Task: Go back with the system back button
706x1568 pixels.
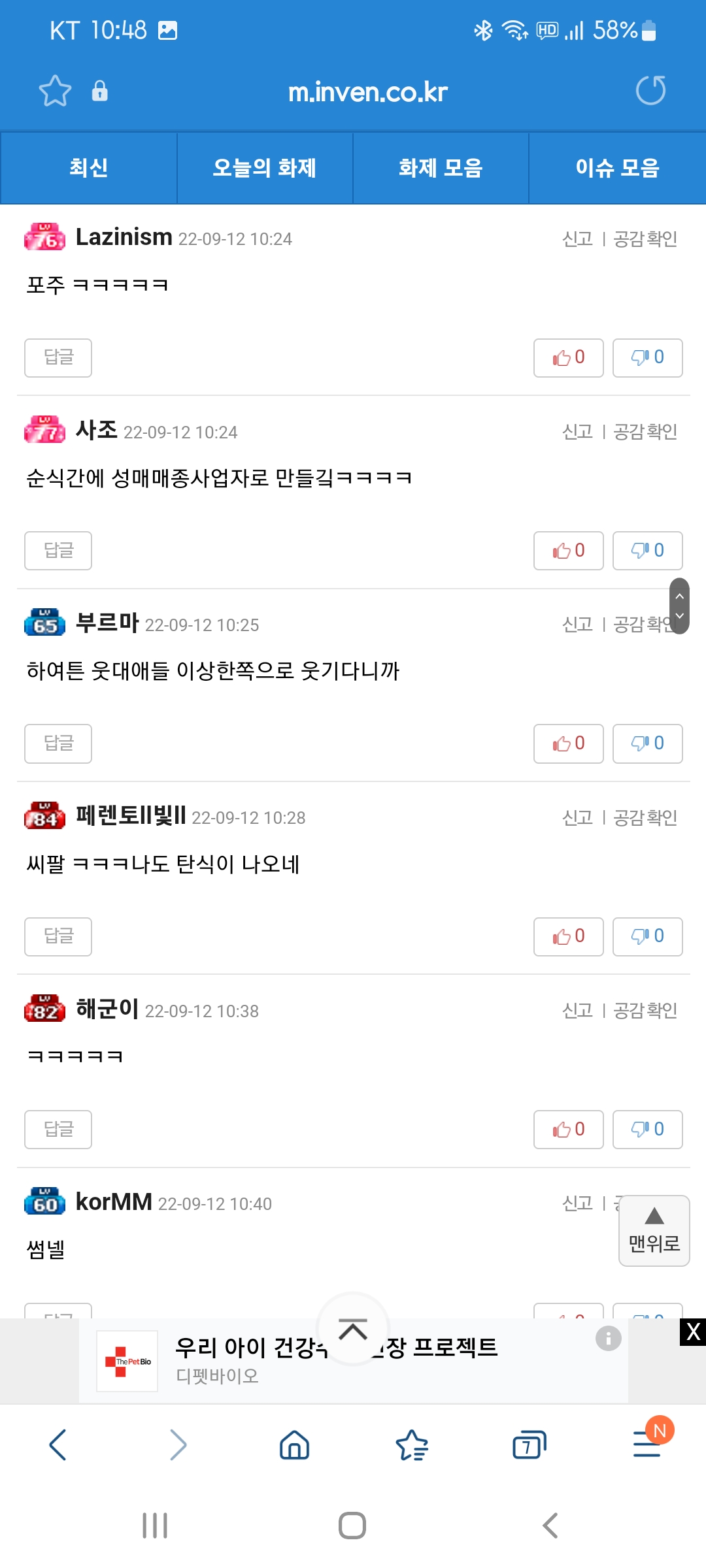Action: [x=550, y=1526]
